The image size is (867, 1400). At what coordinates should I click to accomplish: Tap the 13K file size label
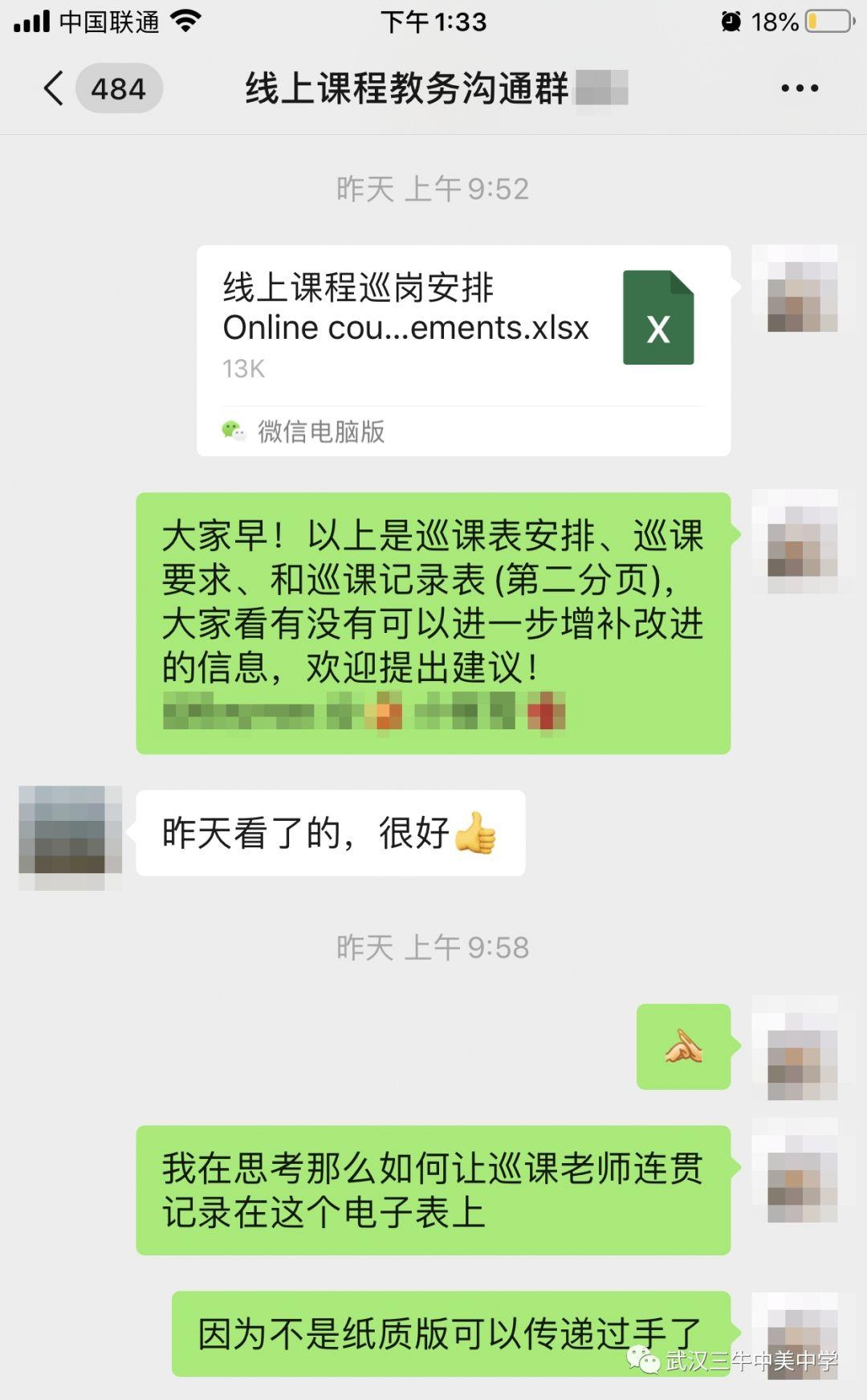242,369
